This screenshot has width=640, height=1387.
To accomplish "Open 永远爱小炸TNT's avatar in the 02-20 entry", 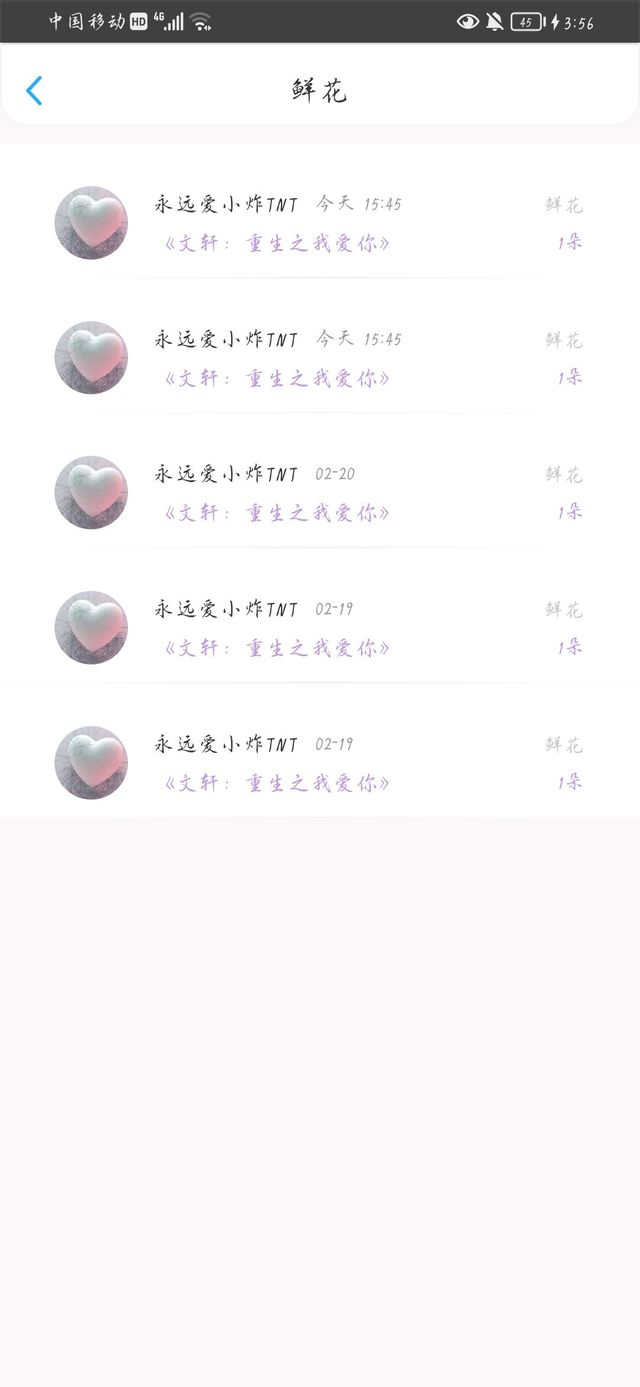I will 91,492.
